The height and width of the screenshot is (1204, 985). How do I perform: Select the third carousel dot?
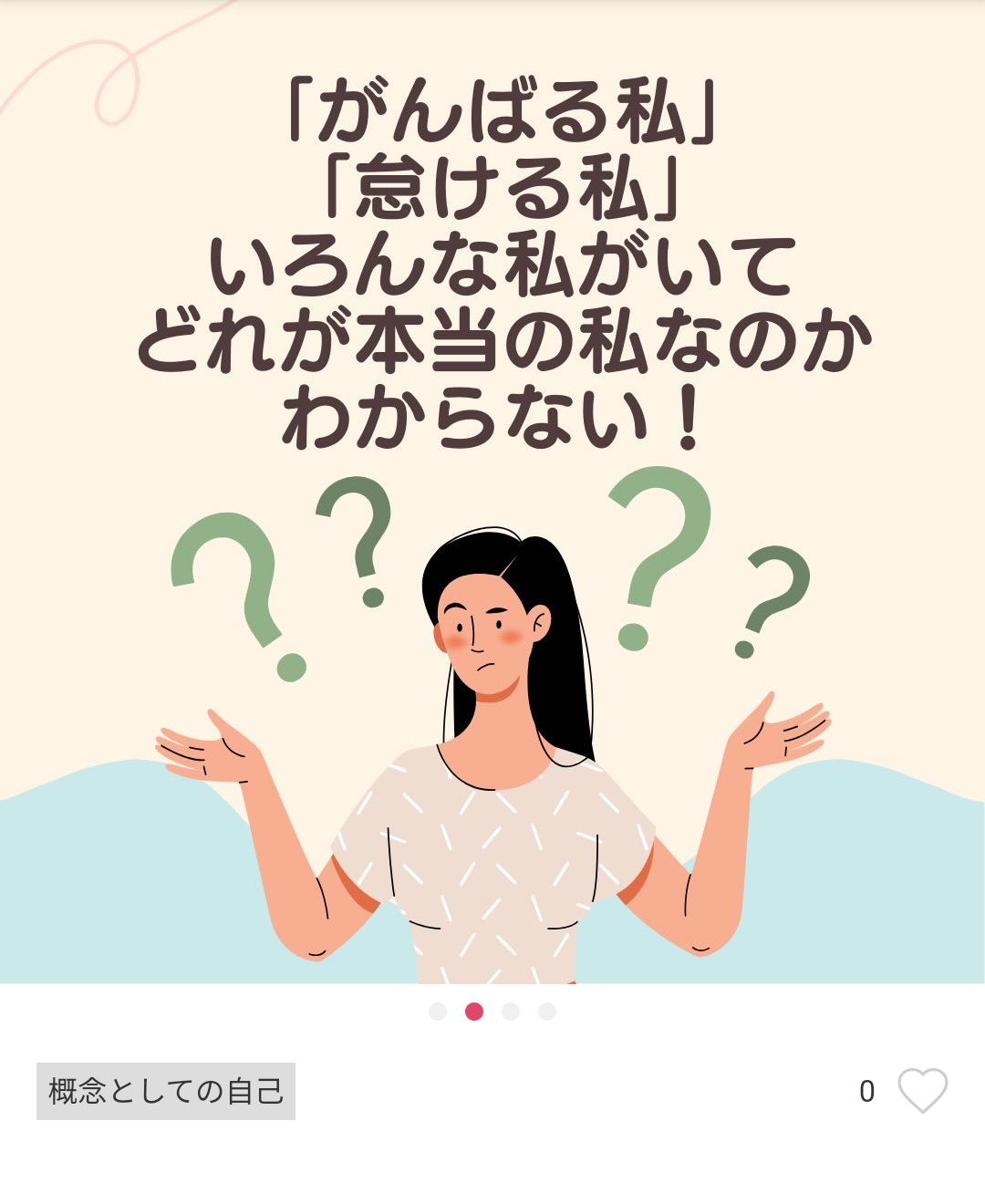tap(511, 1011)
